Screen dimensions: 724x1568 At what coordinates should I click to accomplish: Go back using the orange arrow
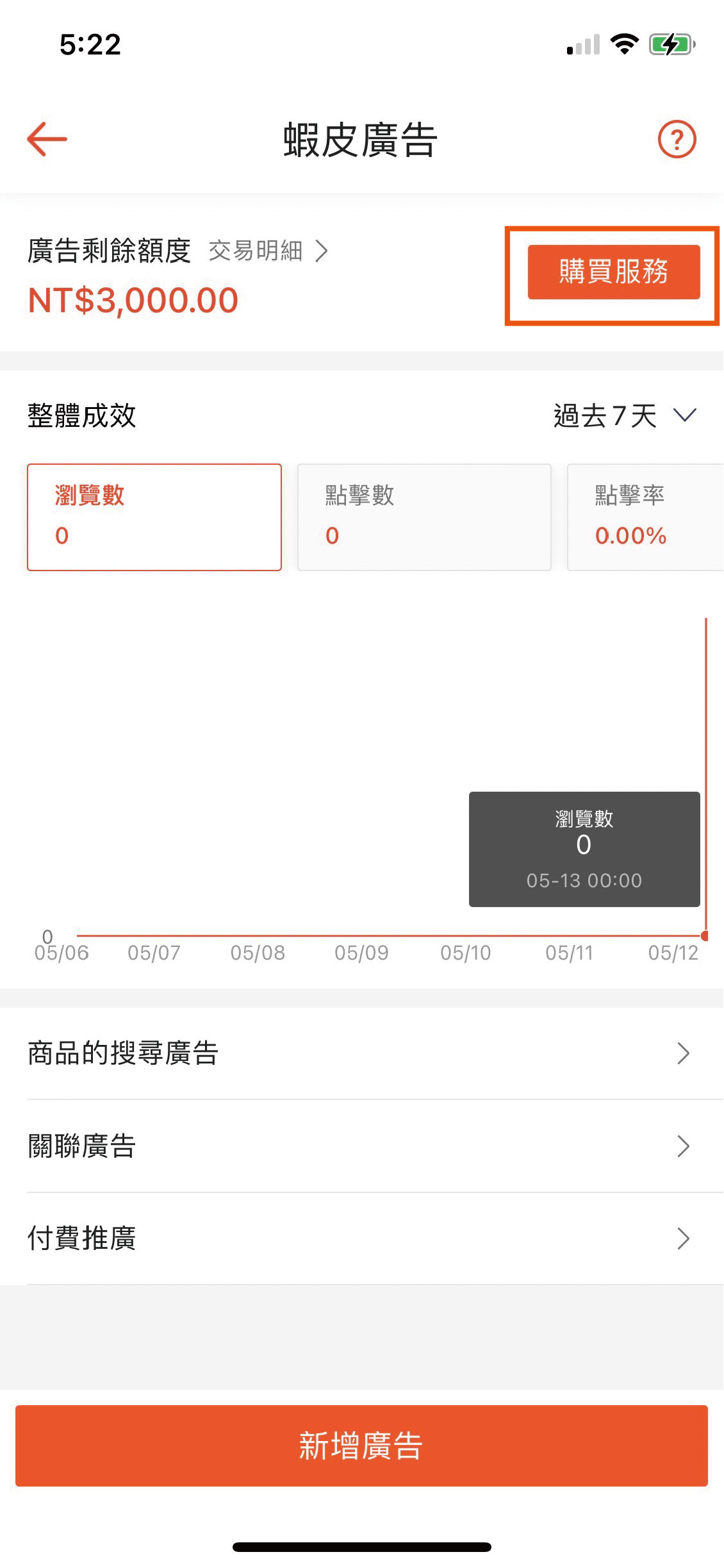point(47,138)
